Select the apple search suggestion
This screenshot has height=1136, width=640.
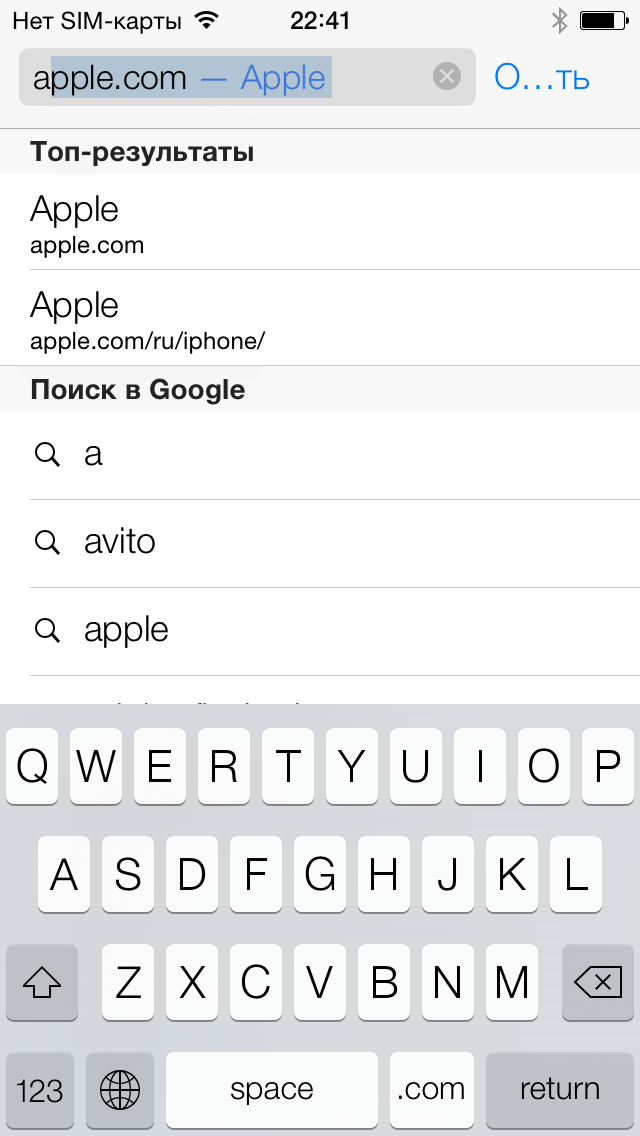click(x=320, y=631)
